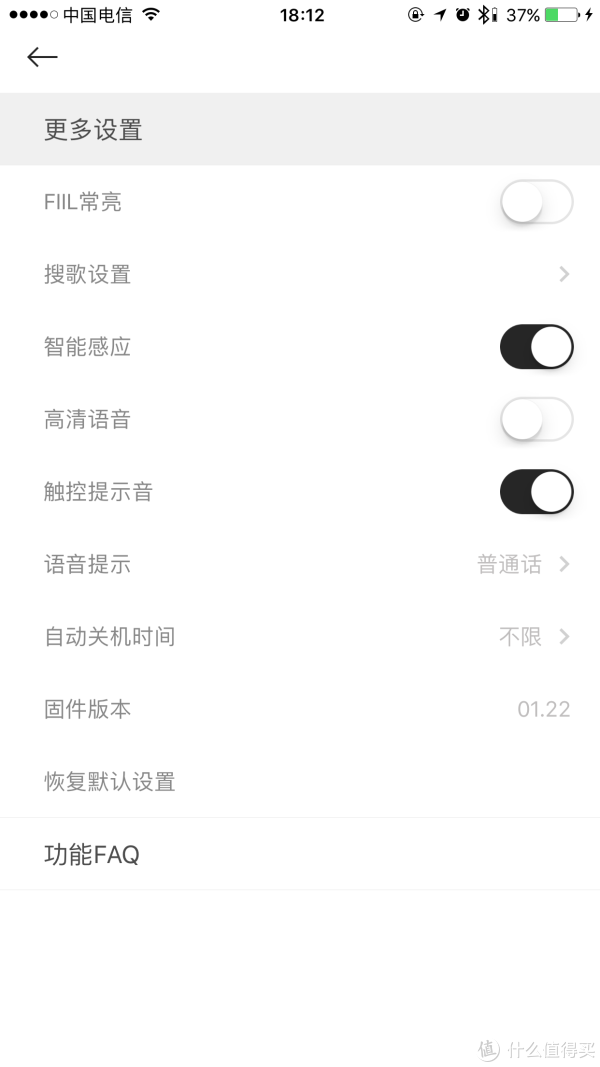Viewport: 600px width, 1067px height.
Task: Open 自动关机时间 setting
Action: [300, 637]
